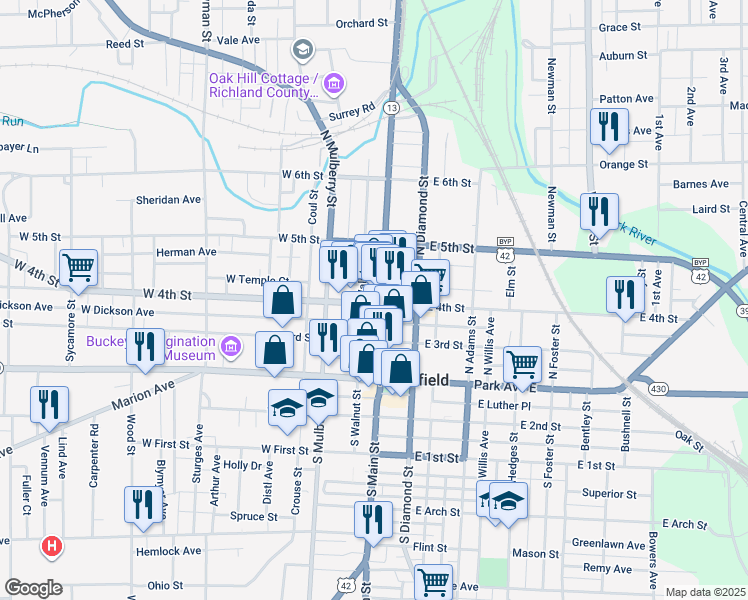
Task: Select the shopping cart marker near Flint St
Action: click(x=433, y=581)
